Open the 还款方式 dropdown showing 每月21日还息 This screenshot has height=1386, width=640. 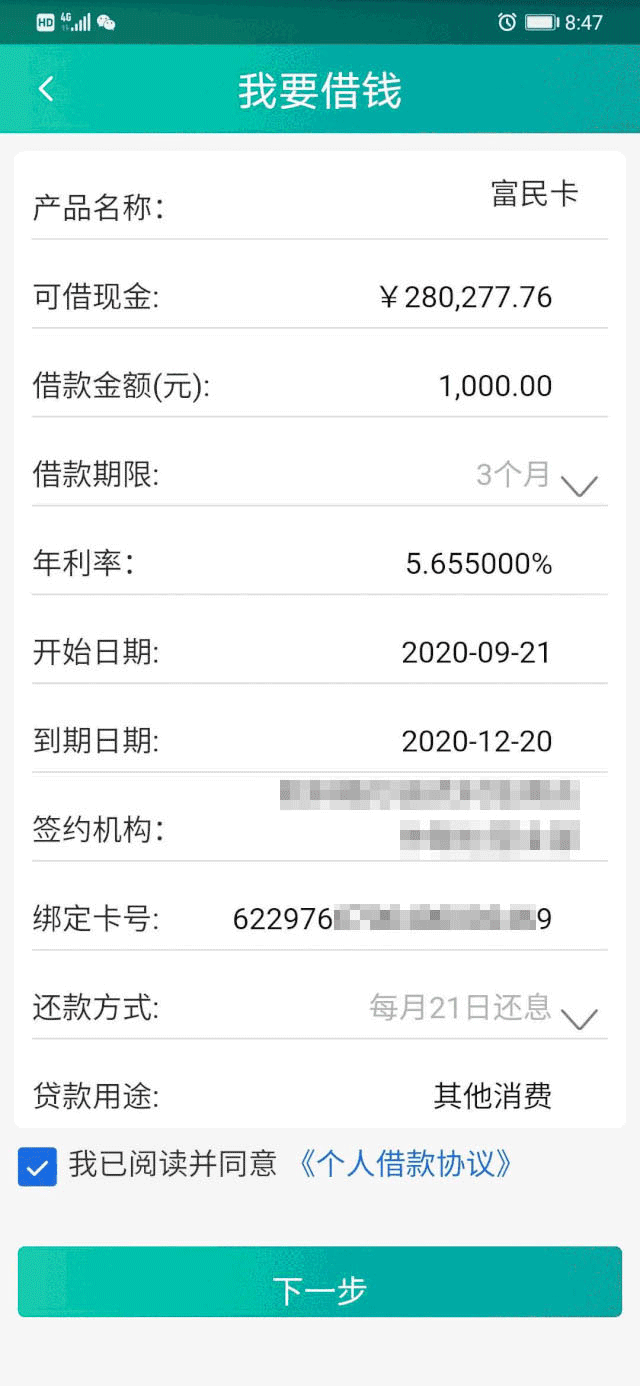(484, 1009)
